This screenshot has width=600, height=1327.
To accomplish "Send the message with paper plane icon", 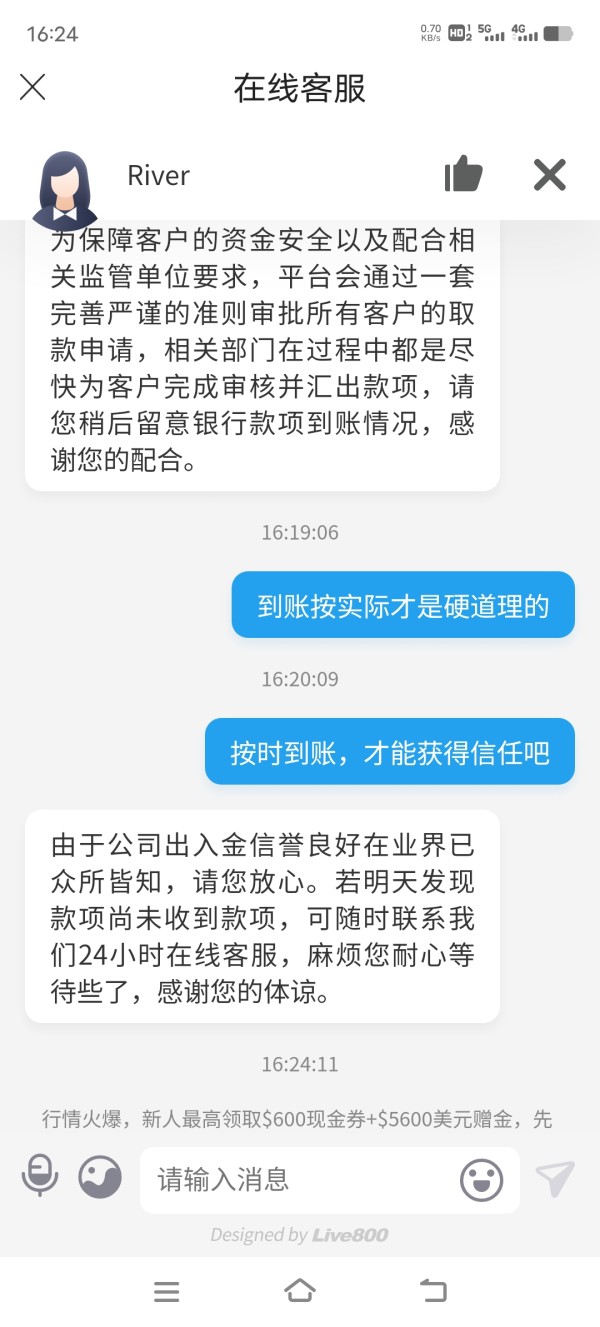I will click(555, 1180).
